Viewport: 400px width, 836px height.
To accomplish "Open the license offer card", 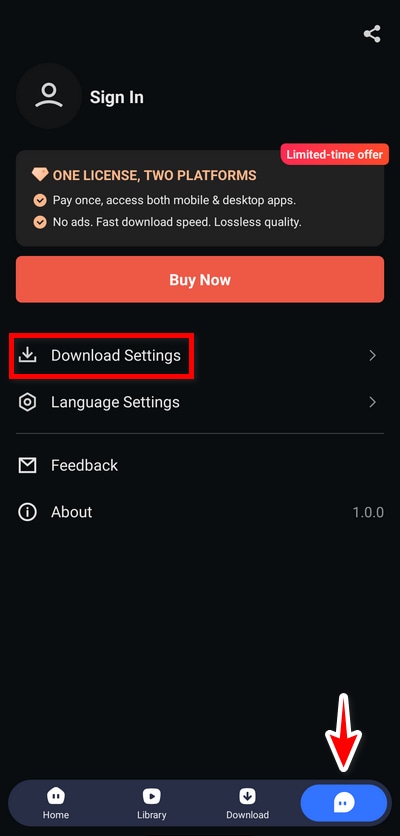I will 200,198.
